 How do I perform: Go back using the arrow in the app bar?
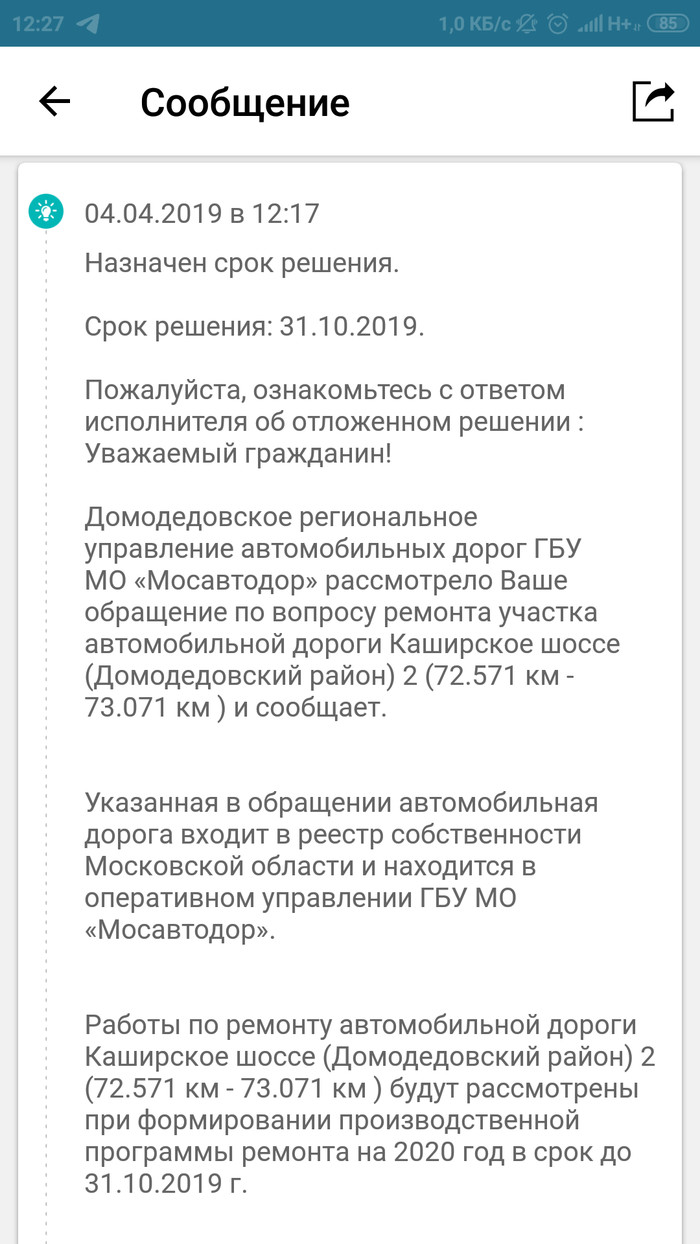click(55, 101)
